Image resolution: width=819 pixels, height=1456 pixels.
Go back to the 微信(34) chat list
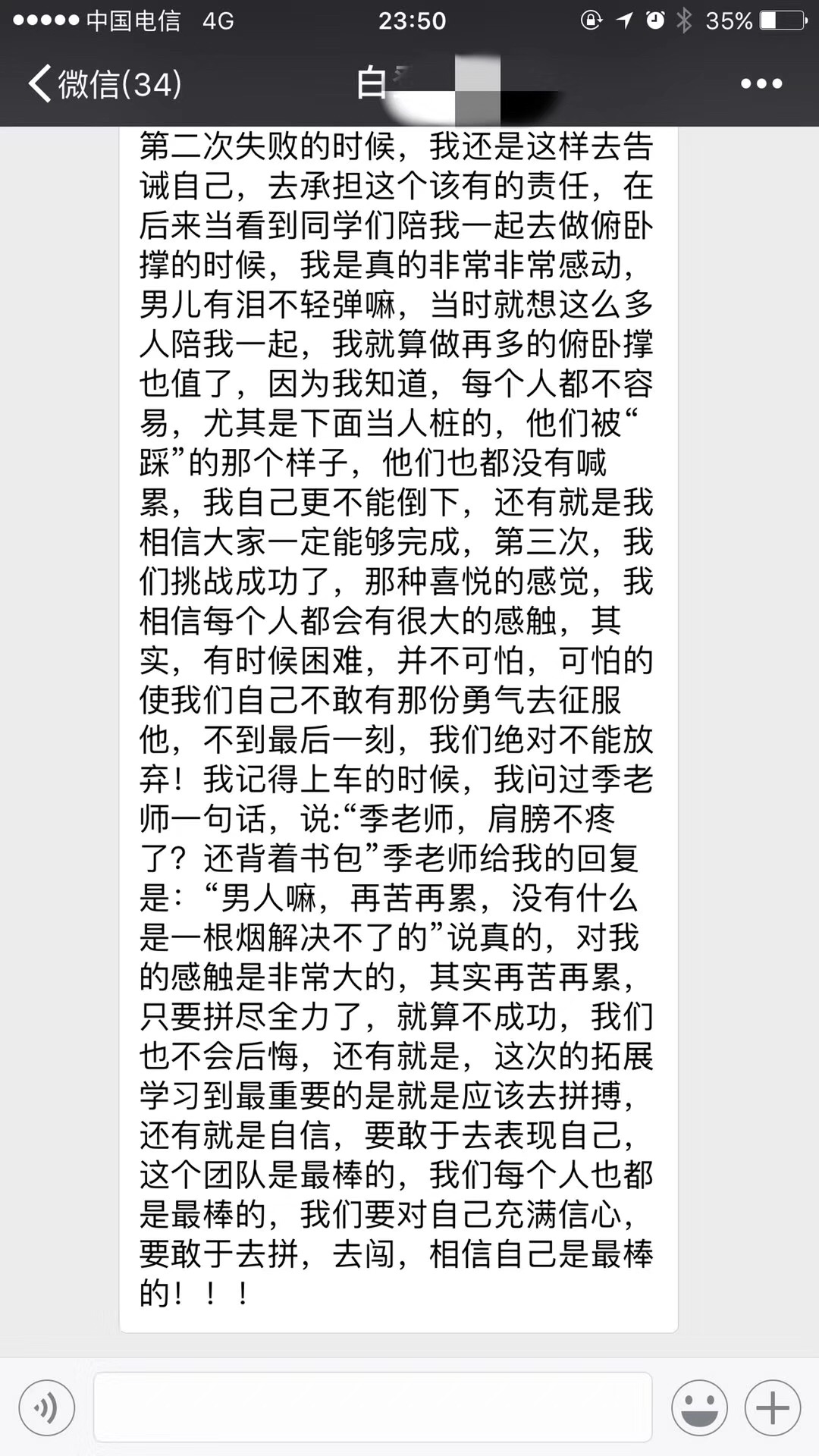(x=105, y=83)
